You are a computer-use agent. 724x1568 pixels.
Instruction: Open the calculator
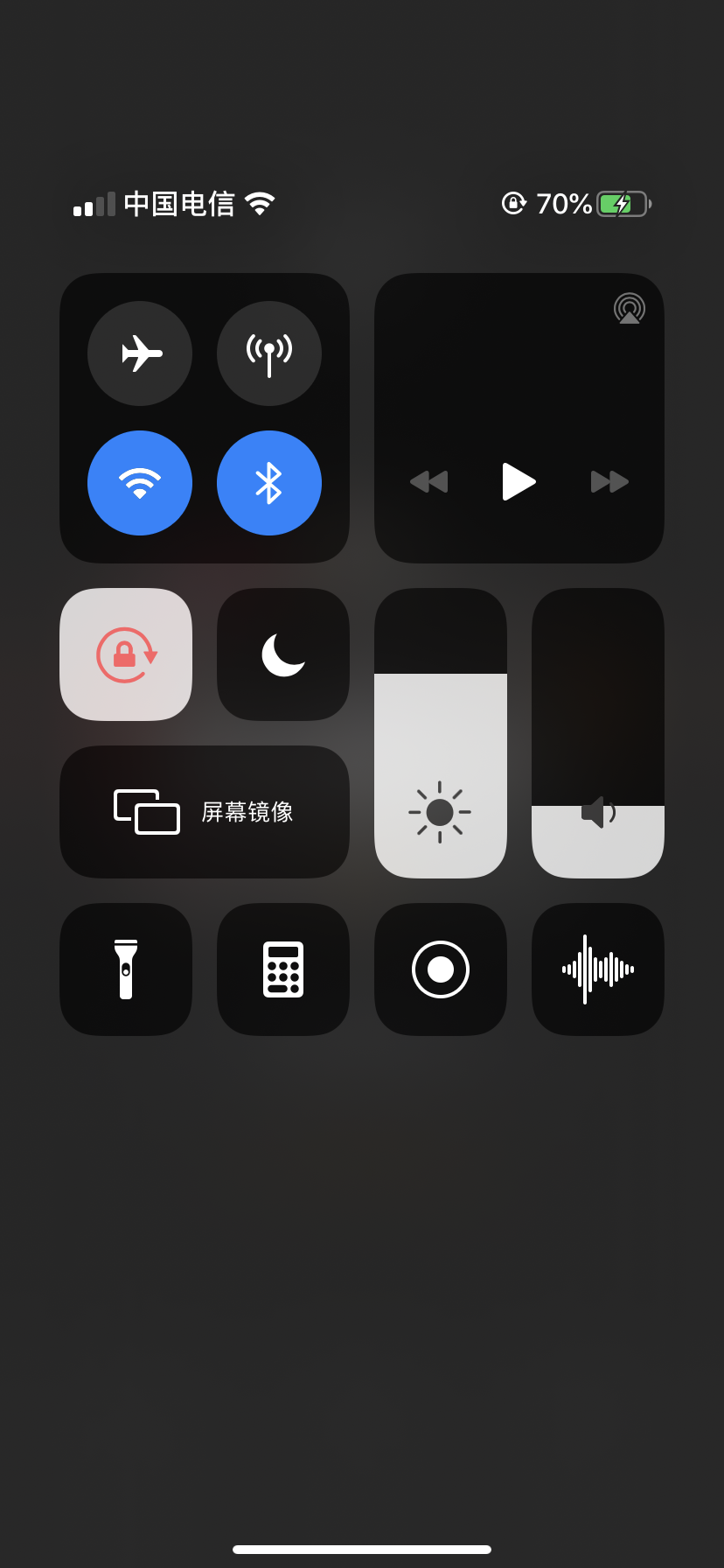coord(283,969)
